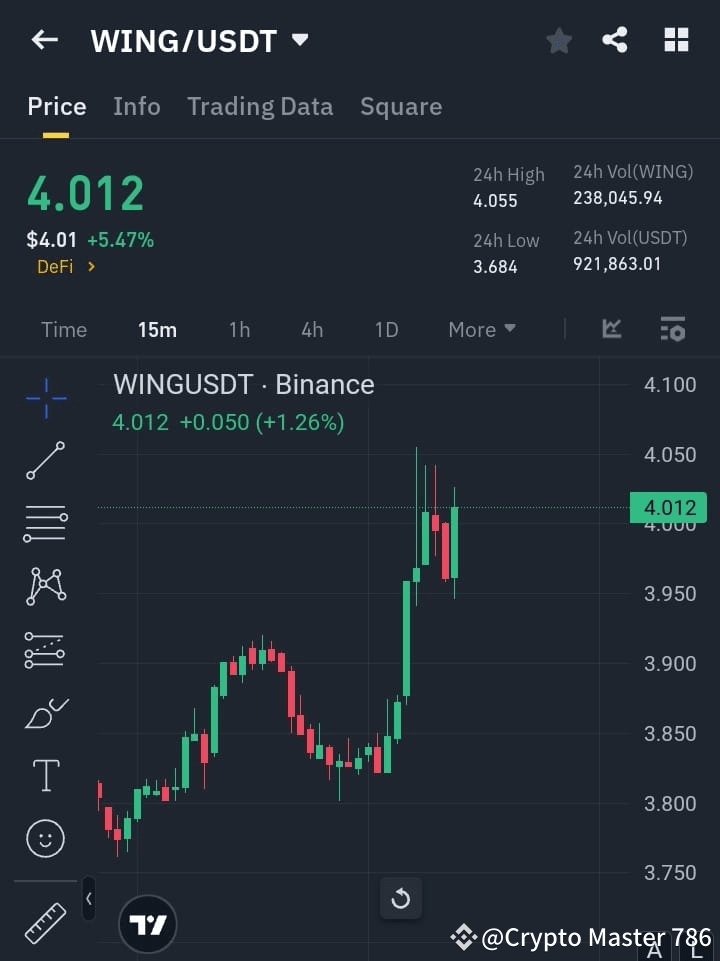Select the forecasting prediction tool
Viewport: 720px width, 961px height.
[44, 649]
